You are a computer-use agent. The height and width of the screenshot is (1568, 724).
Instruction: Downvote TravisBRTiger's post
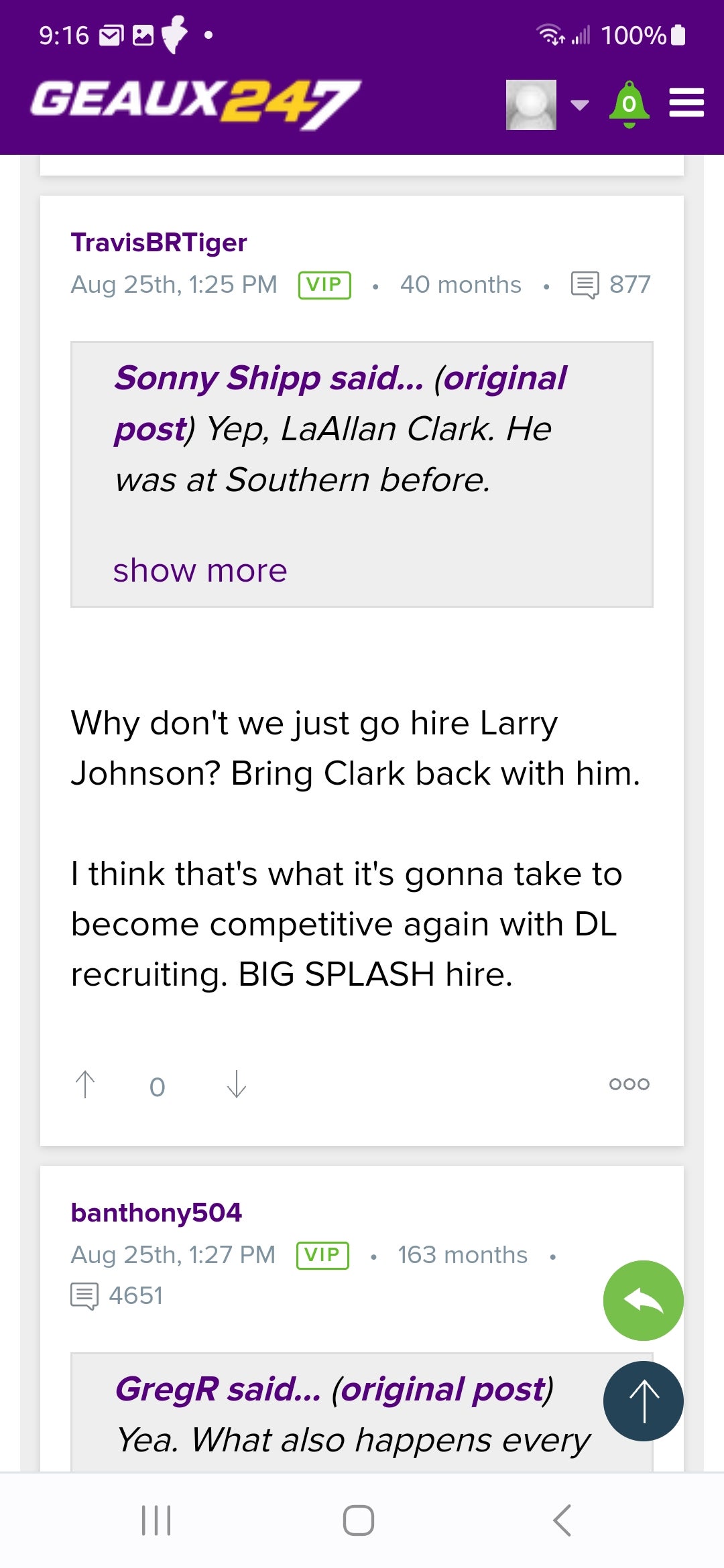[236, 1084]
